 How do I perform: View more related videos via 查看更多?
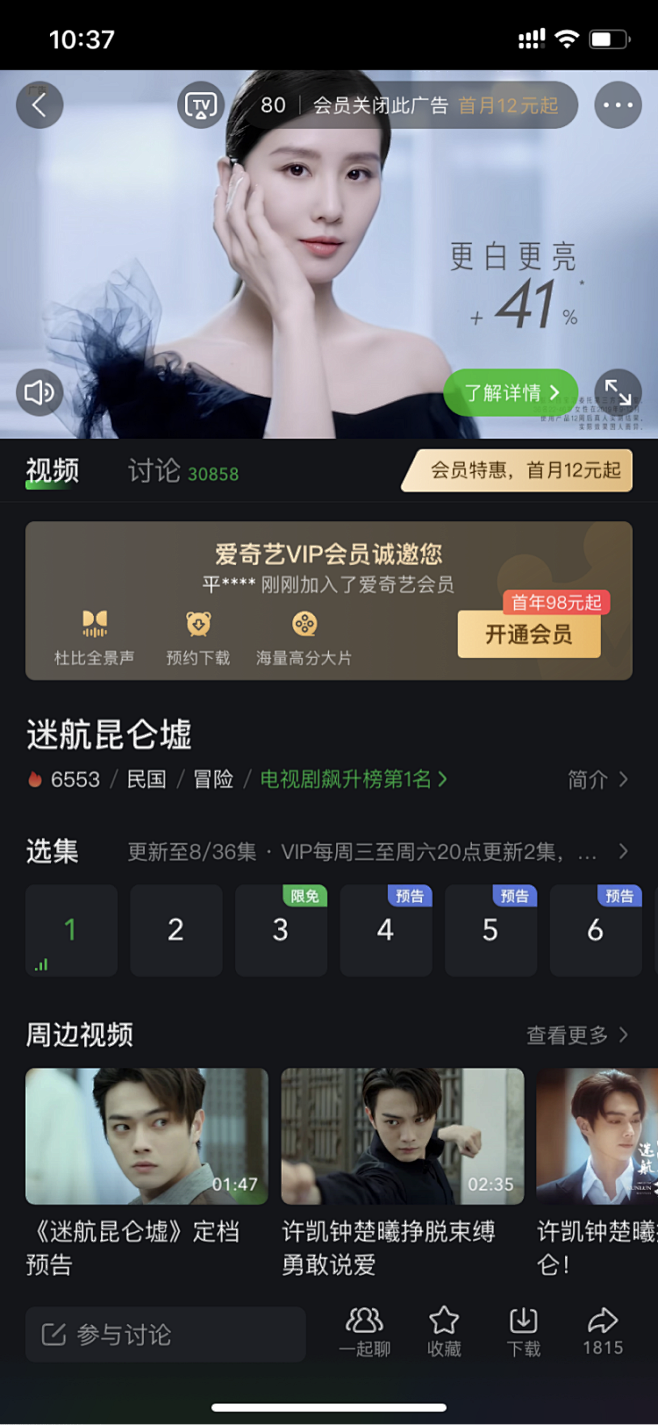click(578, 1035)
